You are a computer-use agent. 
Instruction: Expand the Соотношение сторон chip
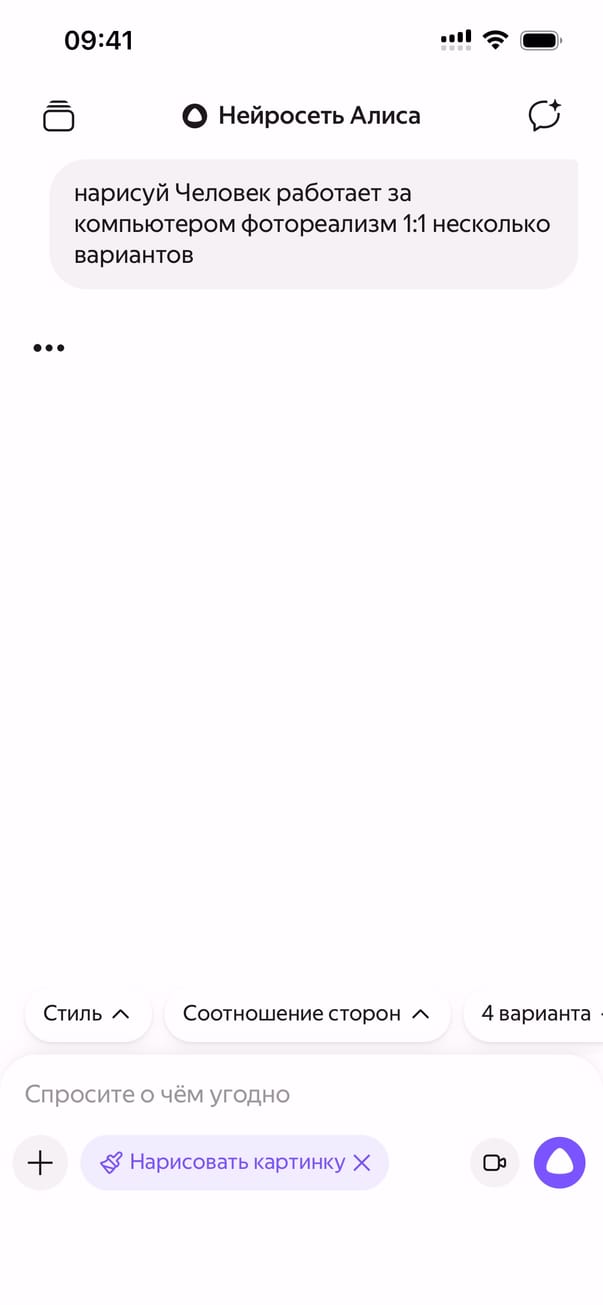pos(307,1014)
